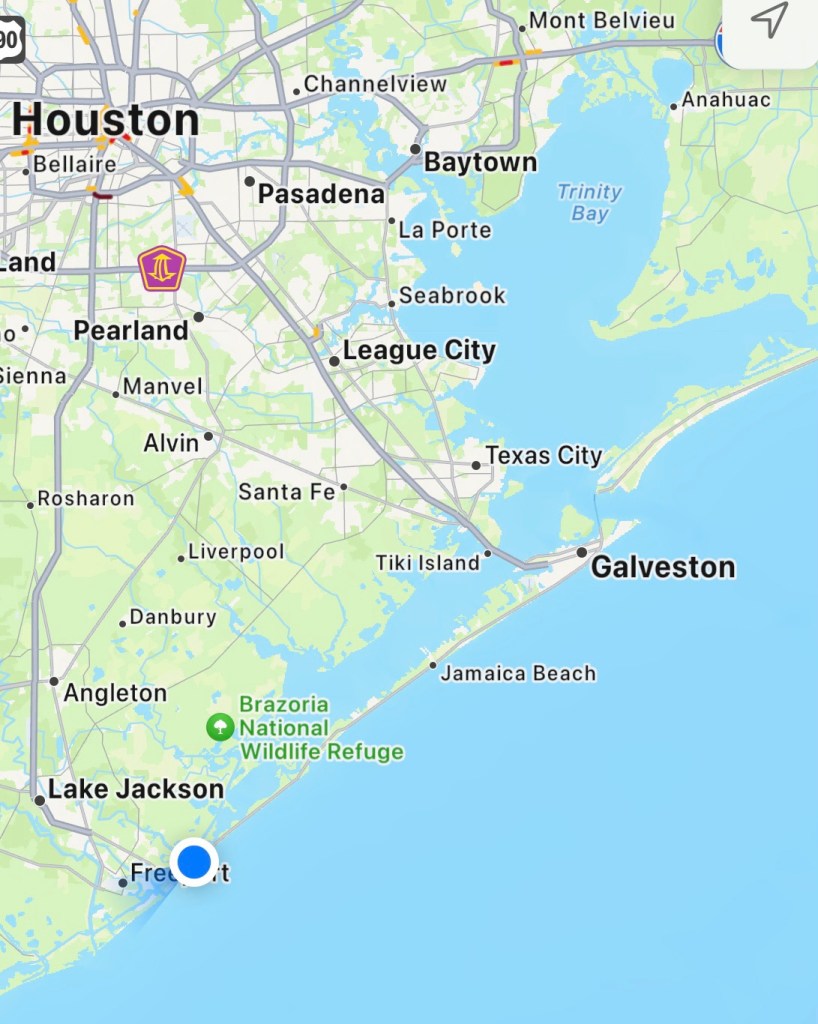The height and width of the screenshot is (1024, 818).
Task: Select the Galveston city label
Action: (662, 567)
